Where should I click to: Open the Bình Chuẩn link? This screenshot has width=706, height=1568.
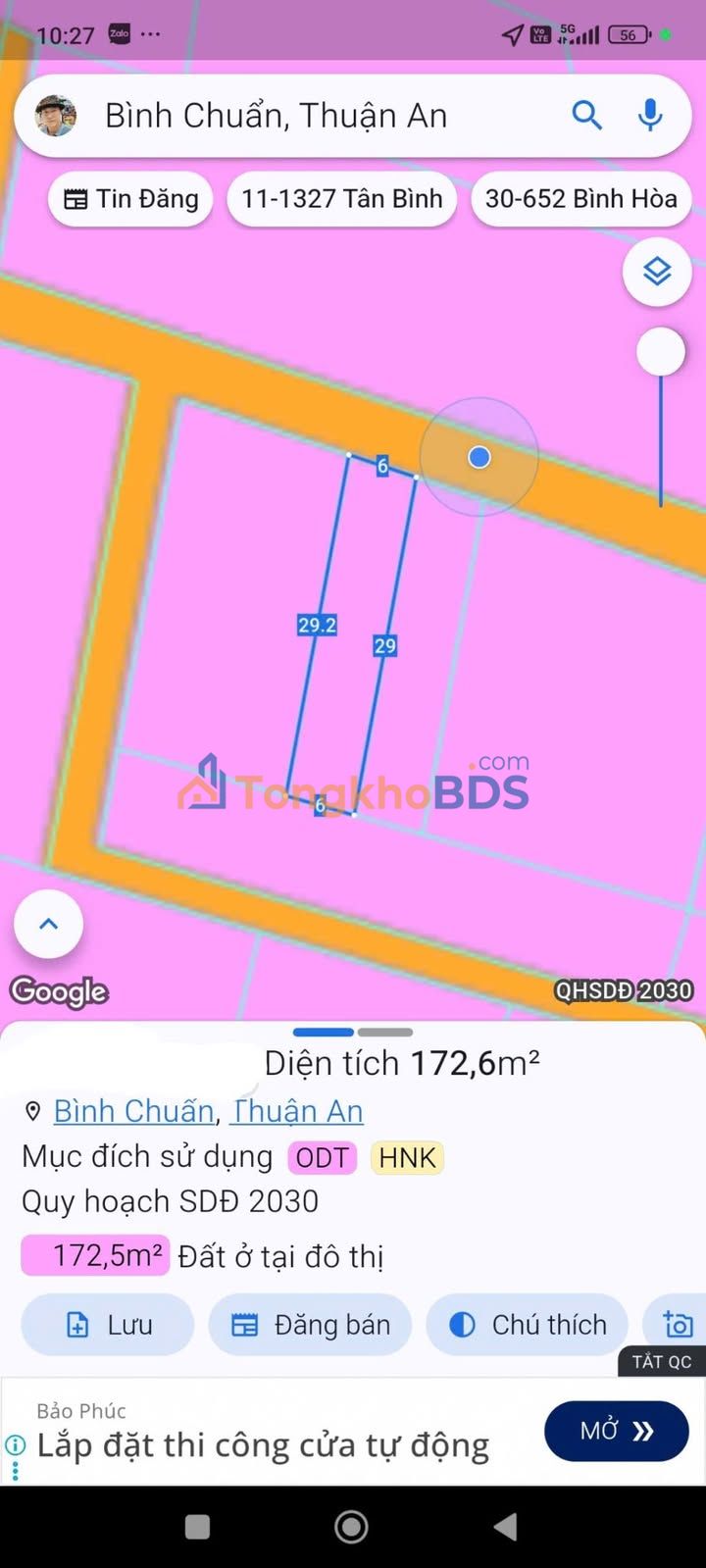point(133,1111)
